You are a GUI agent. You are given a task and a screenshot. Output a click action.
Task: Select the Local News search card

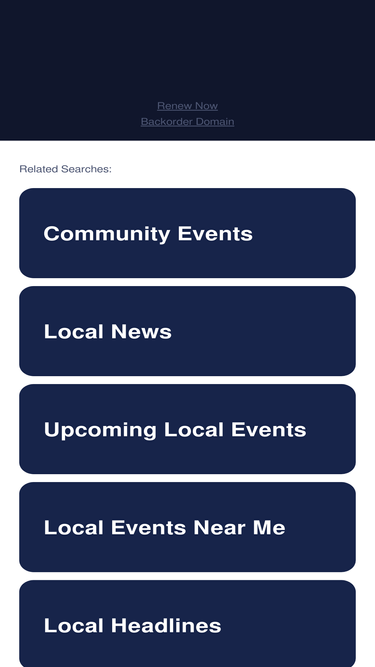(188, 331)
